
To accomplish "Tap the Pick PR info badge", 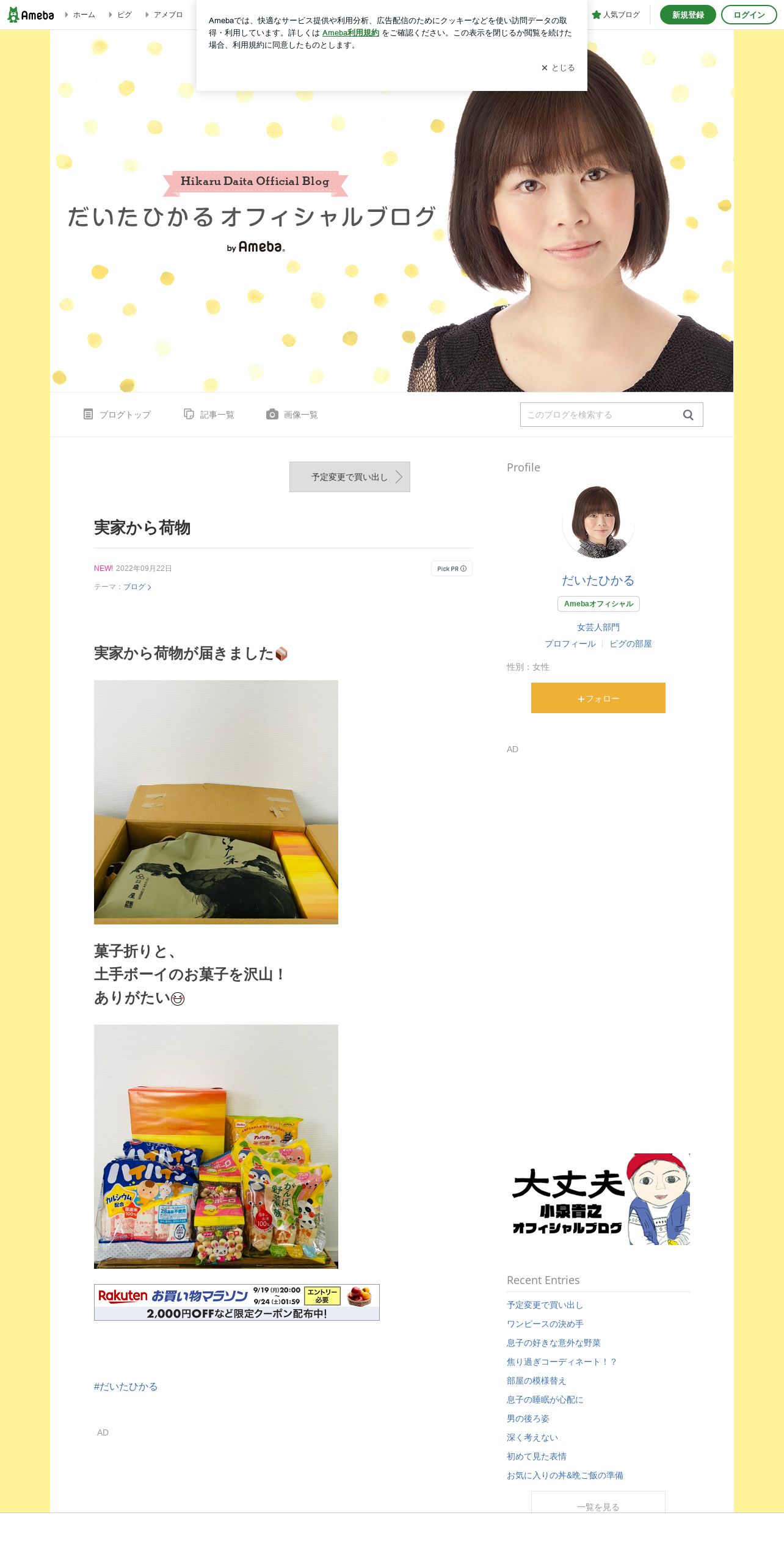I will 452,568.
